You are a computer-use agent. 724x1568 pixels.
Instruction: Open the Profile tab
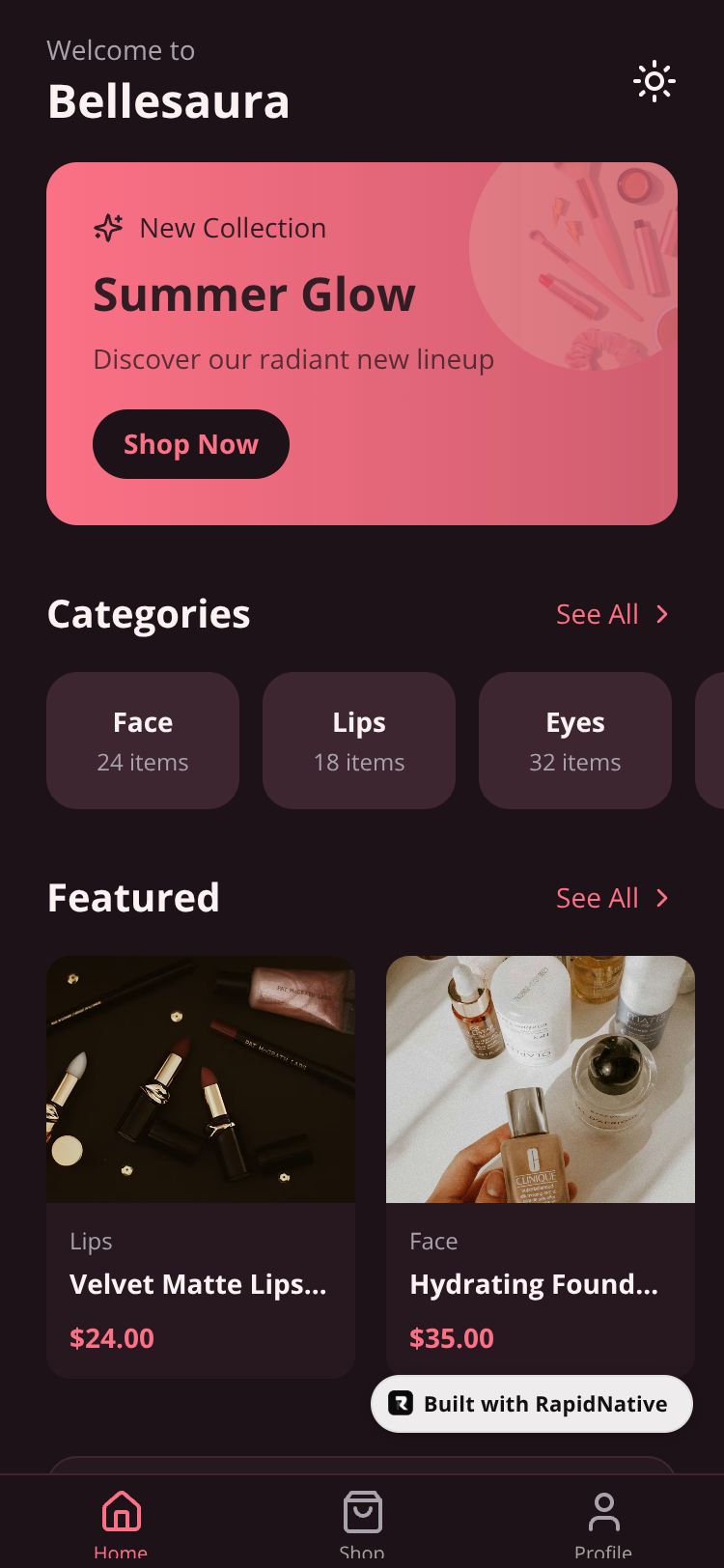pos(603,1521)
